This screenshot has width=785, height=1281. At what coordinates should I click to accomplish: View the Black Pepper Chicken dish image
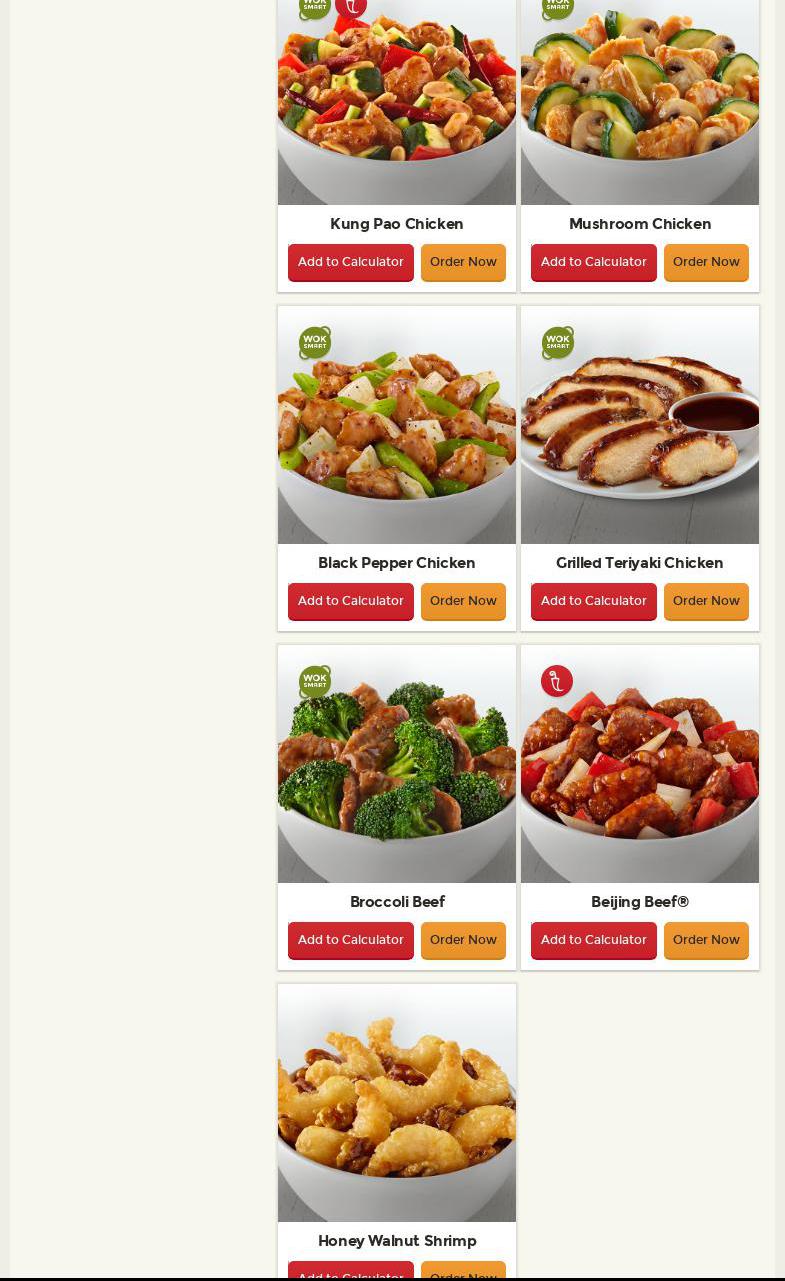397,425
